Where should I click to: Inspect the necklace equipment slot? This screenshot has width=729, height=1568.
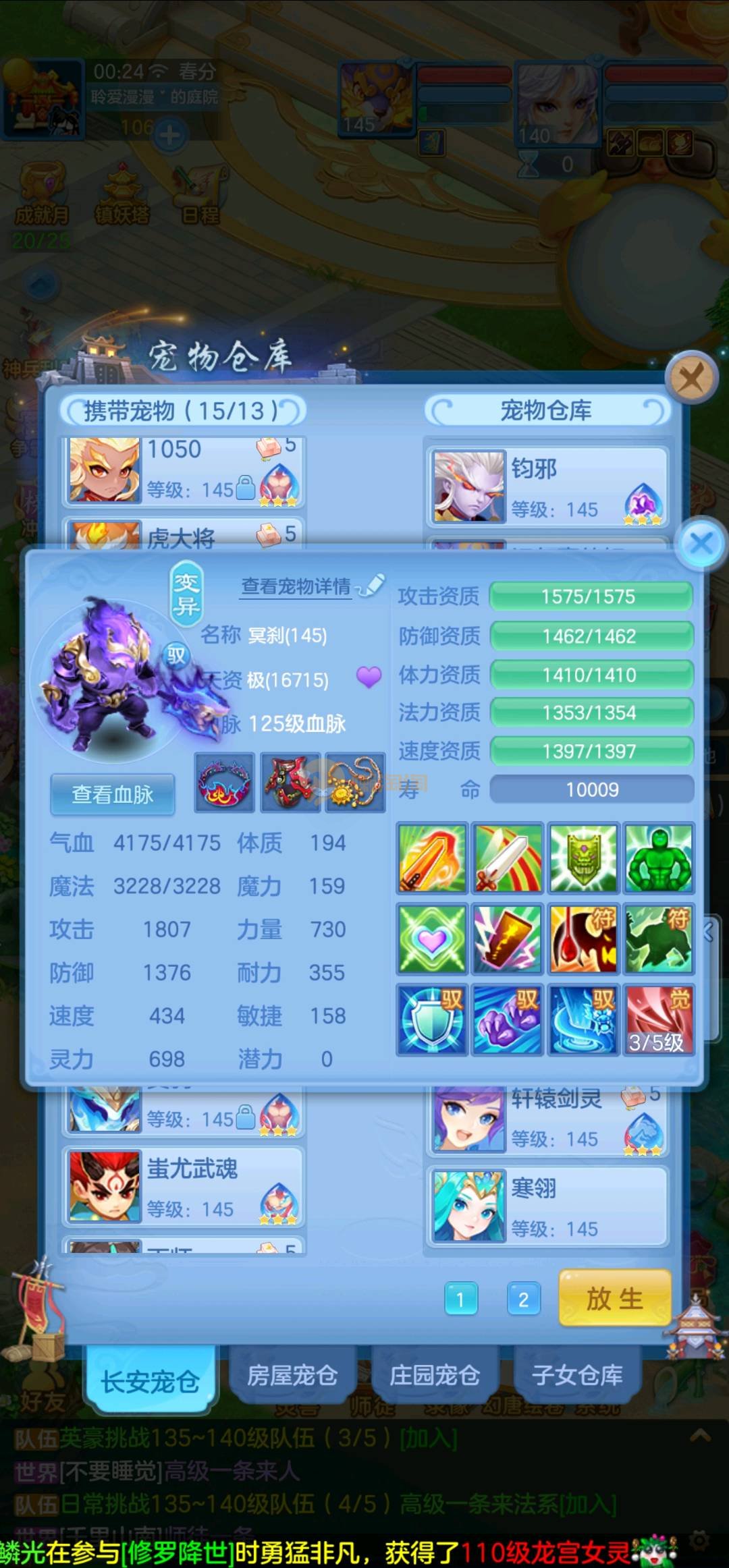pos(355,783)
